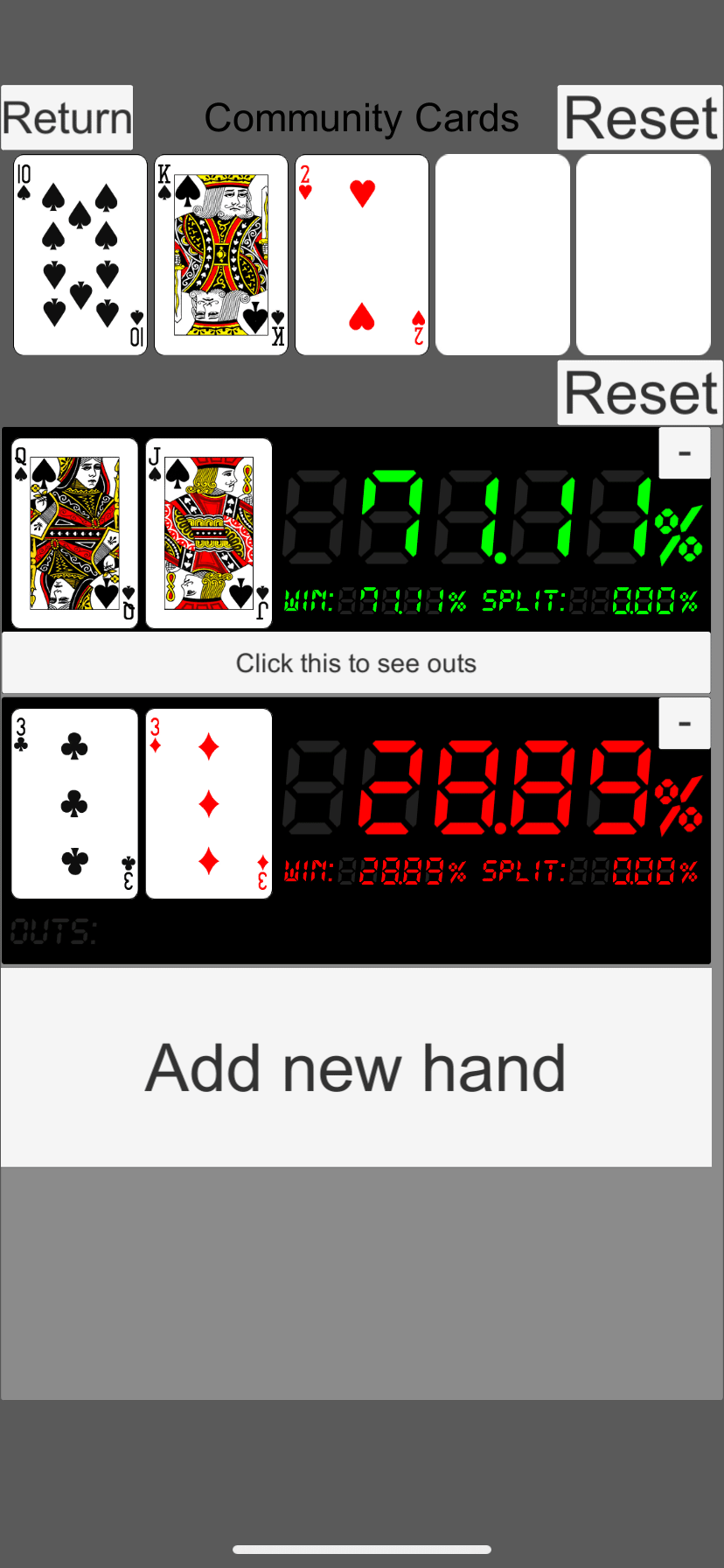Viewport: 724px width, 1568px height.
Task: Pick the fourth community card slot
Action: pos(503,255)
